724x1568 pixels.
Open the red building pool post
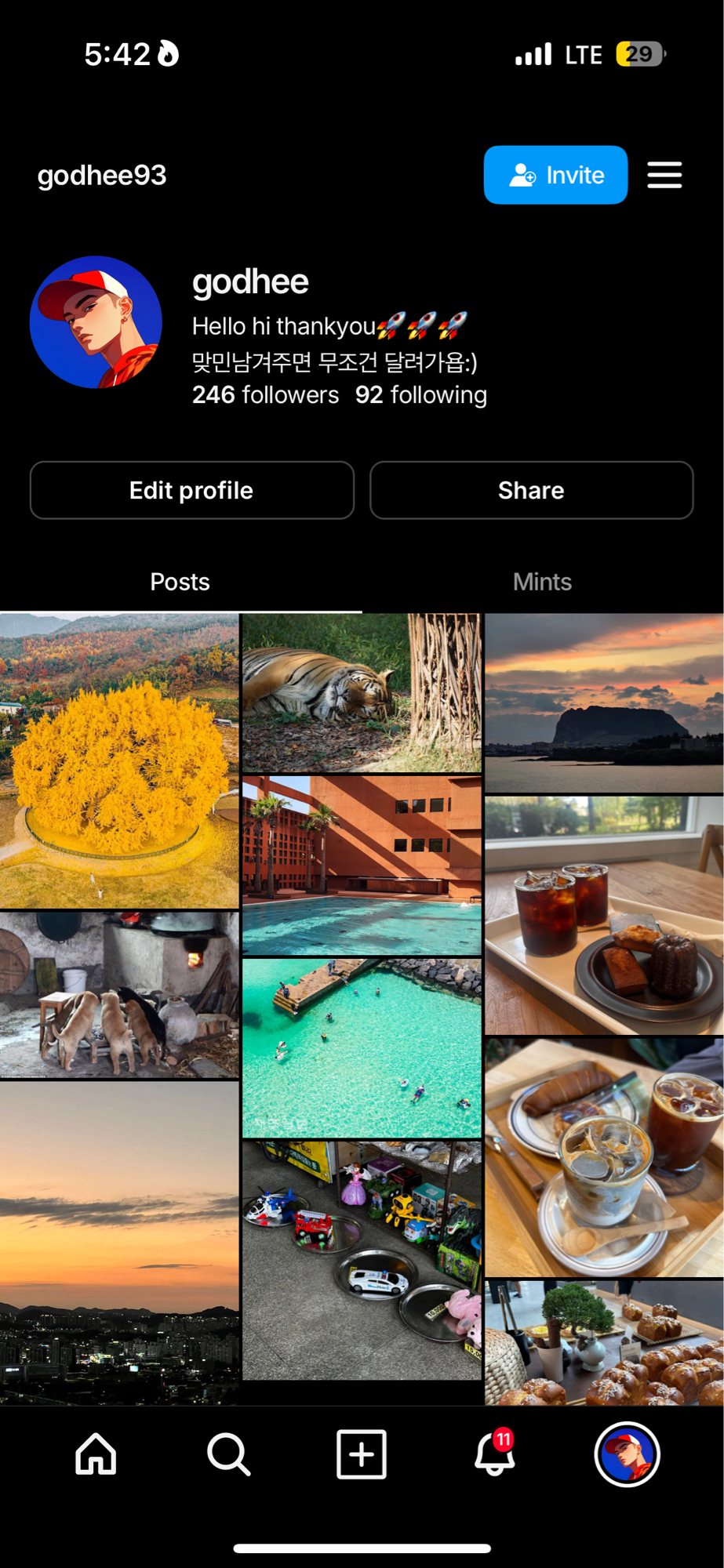(x=362, y=866)
